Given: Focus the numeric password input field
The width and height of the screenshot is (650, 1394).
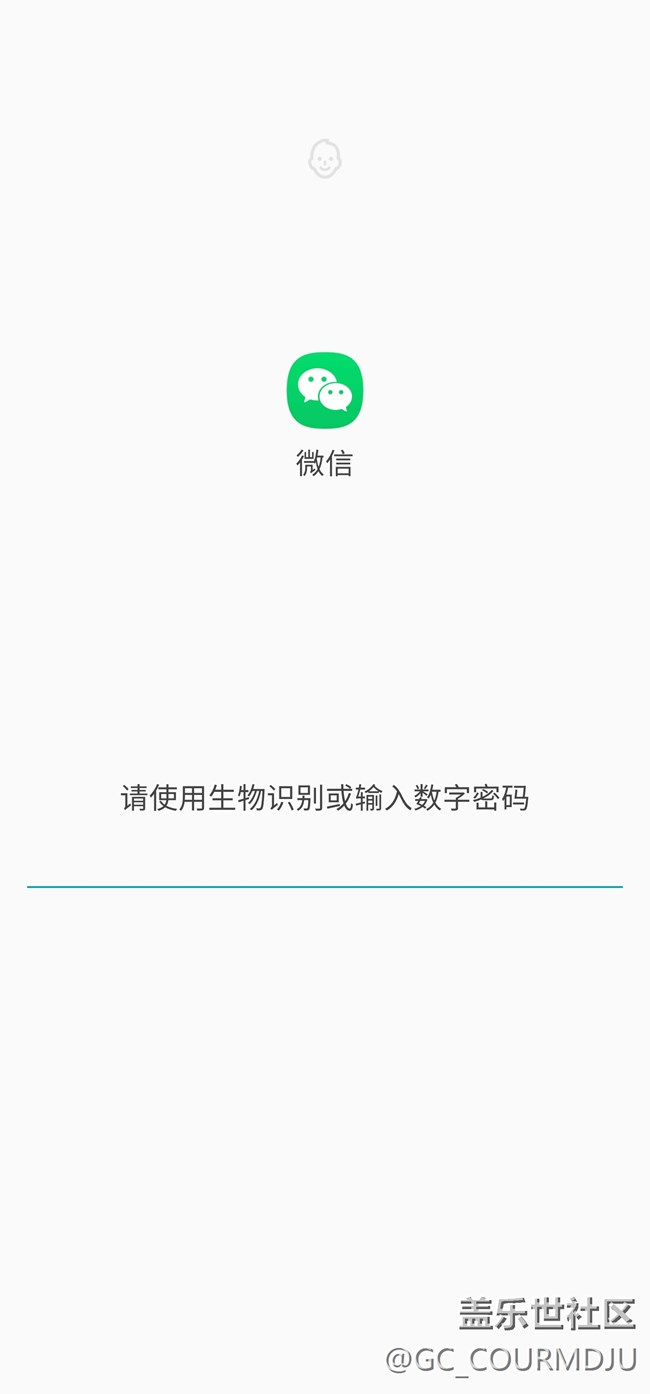Looking at the screenshot, I should [x=324, y=862].
